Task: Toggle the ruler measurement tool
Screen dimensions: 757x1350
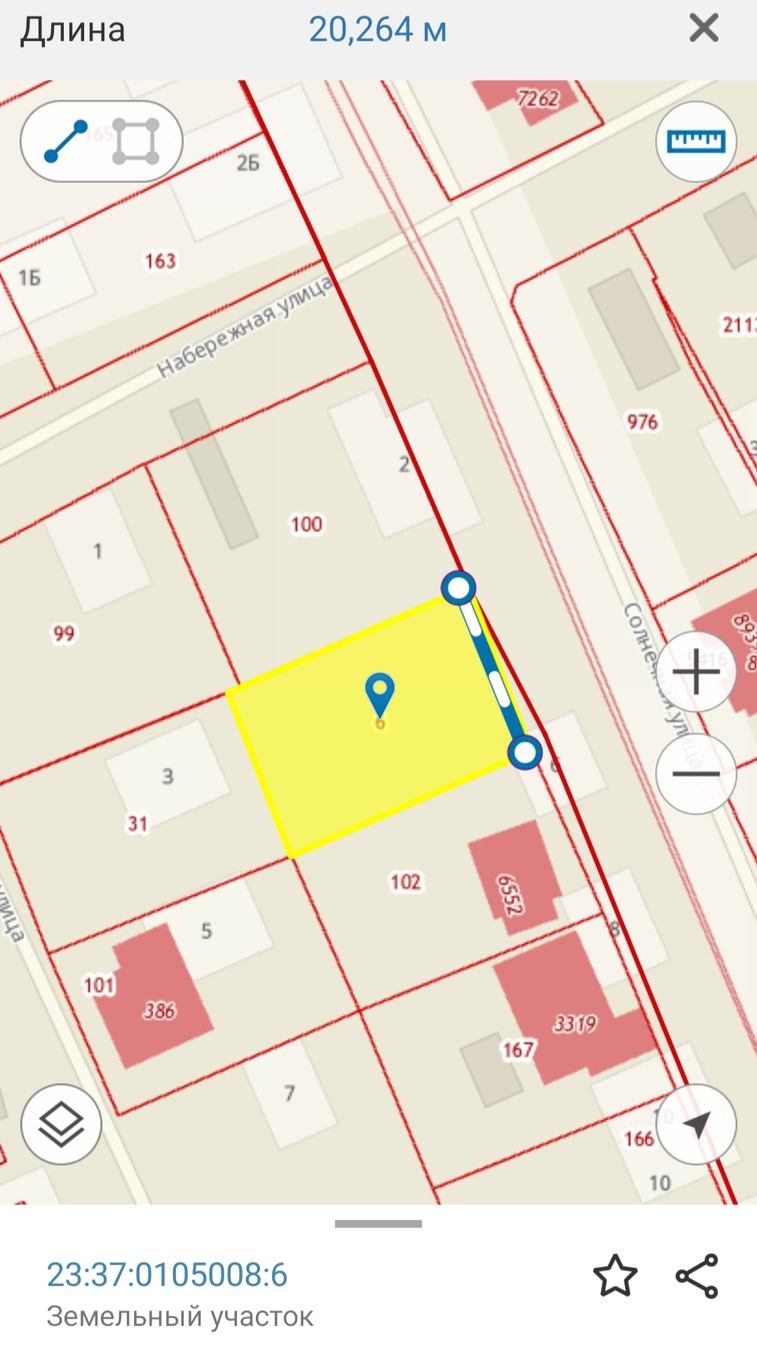Action: [x=696, y=141]
